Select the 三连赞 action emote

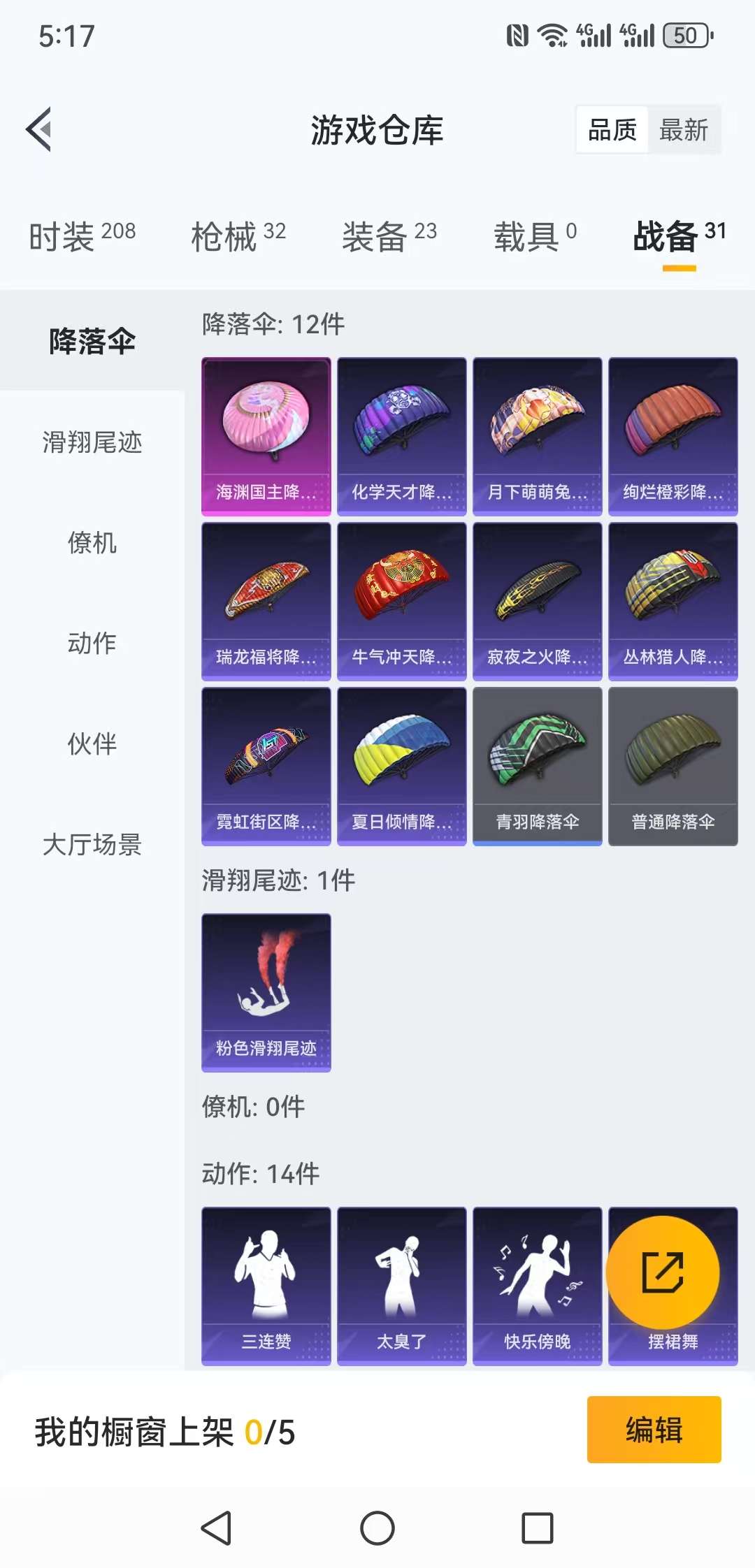click(x=266, y=1286)
